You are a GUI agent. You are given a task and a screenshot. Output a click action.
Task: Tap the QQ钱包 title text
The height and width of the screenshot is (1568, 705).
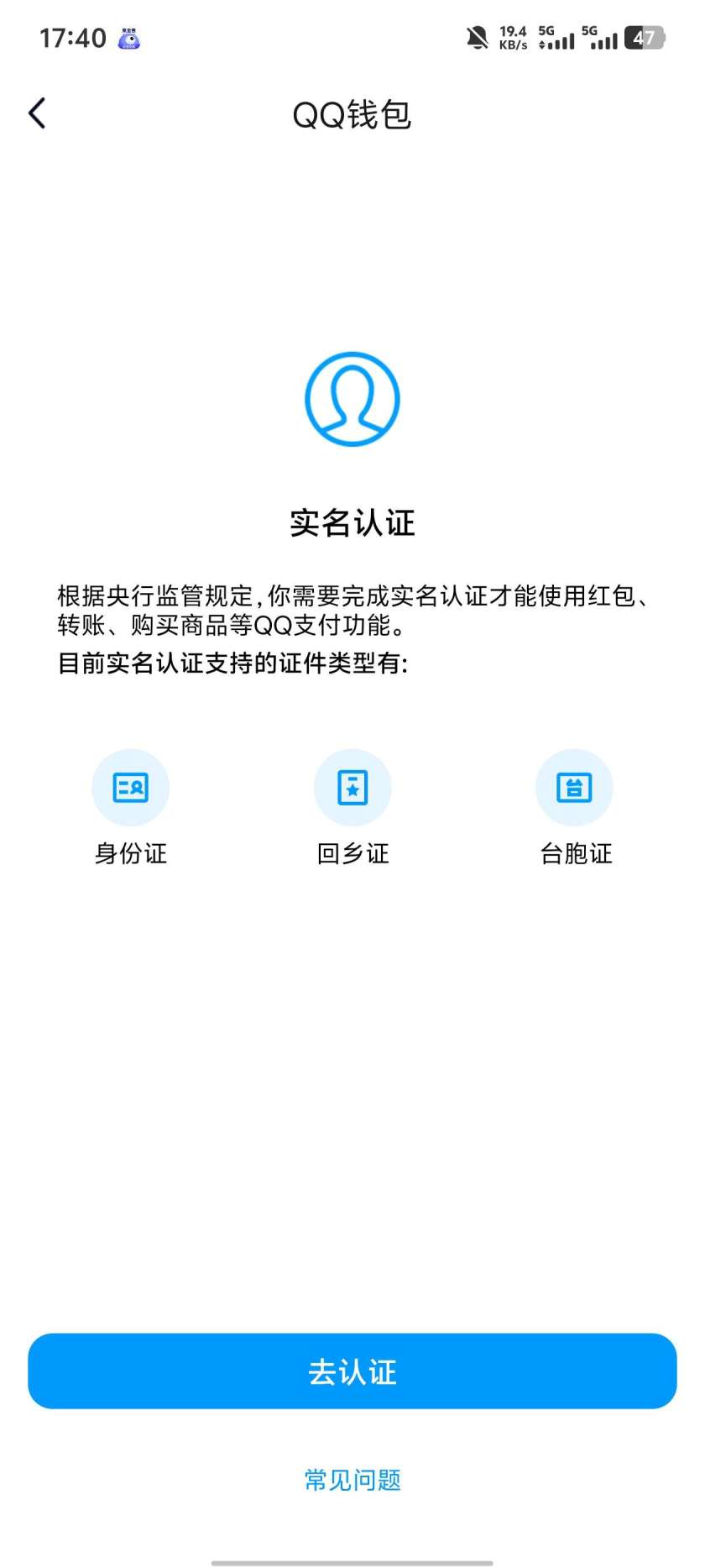pyautogui.click(x=352, y=116)
